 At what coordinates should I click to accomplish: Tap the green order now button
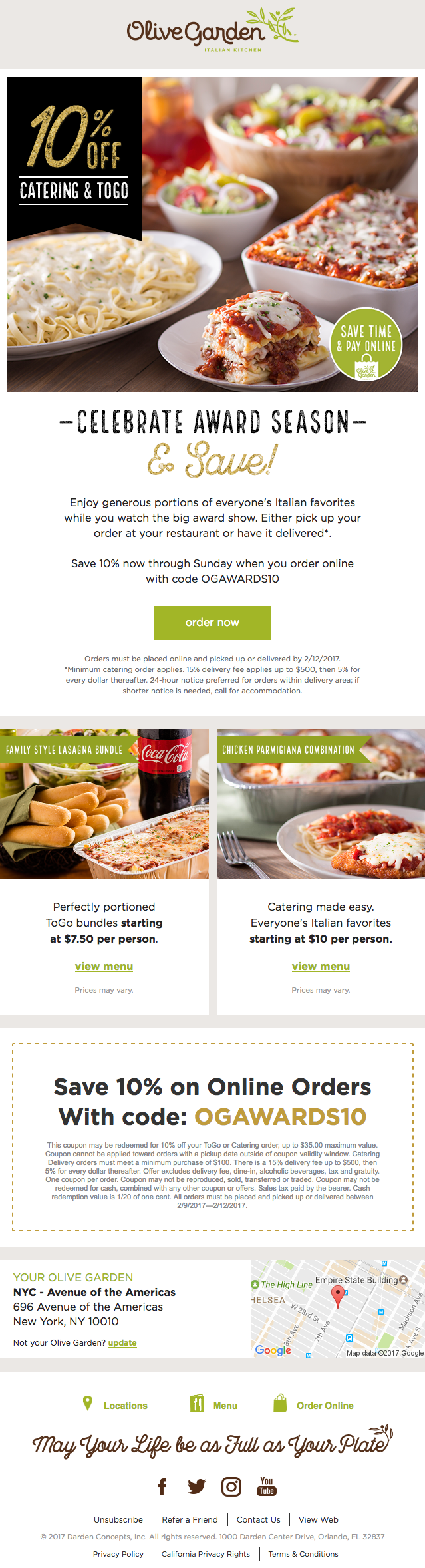tap(212, 622)
